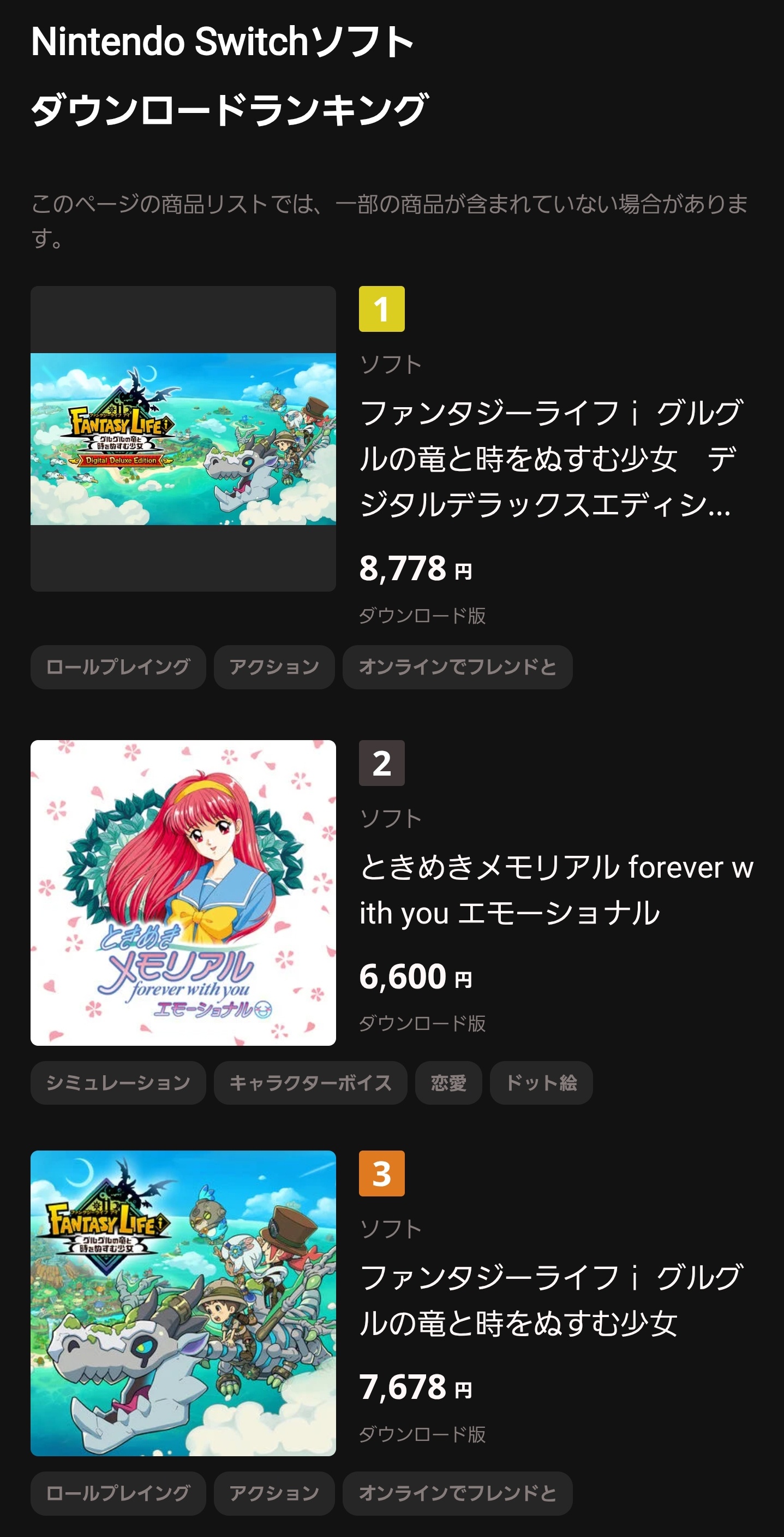The width and height of the screenshot is (784, 1537).
Task: Select the アクション tag under the 8,778円 game
Action: pos(274,667)
